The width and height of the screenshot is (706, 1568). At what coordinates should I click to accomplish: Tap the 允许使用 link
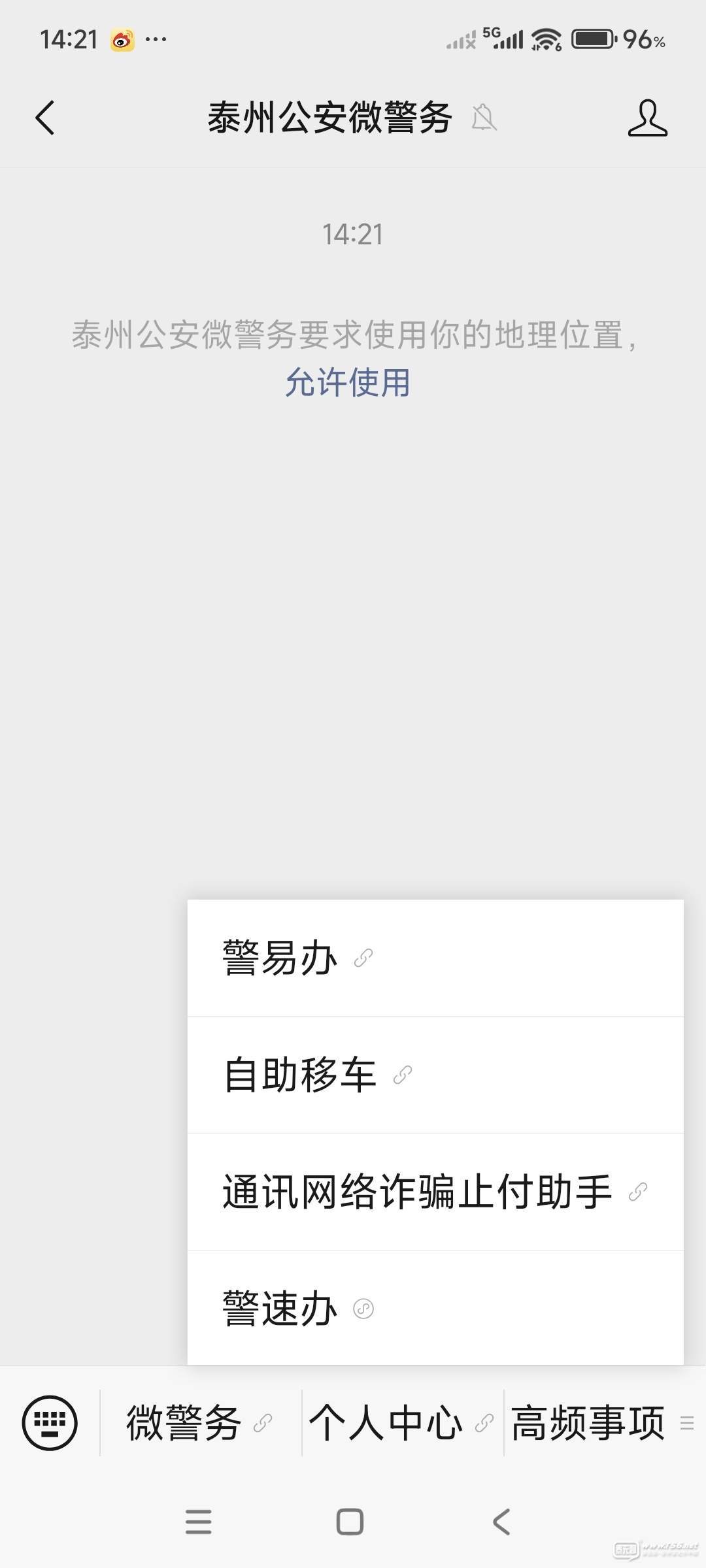[347, 382]
